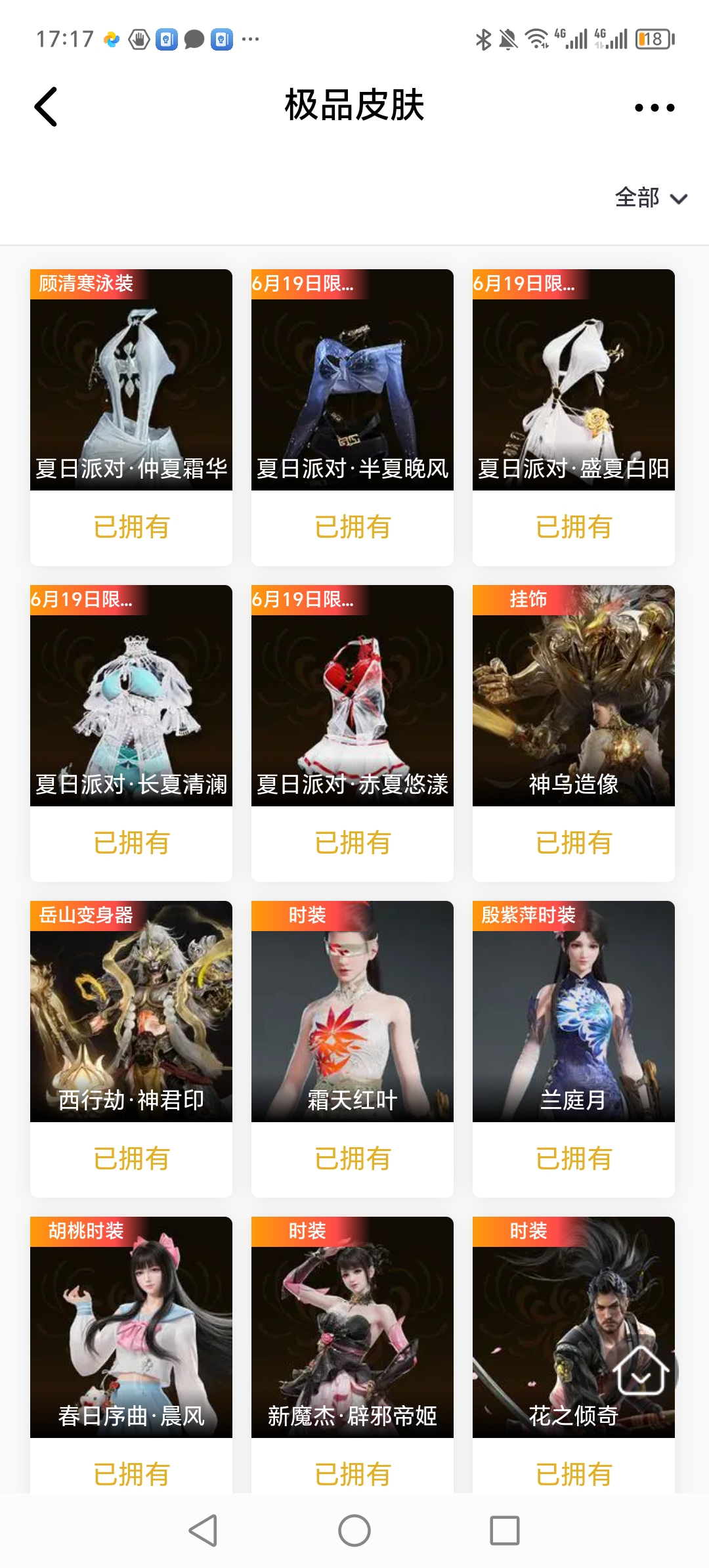Go to the system home screen
Viewport: 709px width, 1568px height.
[354, 1531]
